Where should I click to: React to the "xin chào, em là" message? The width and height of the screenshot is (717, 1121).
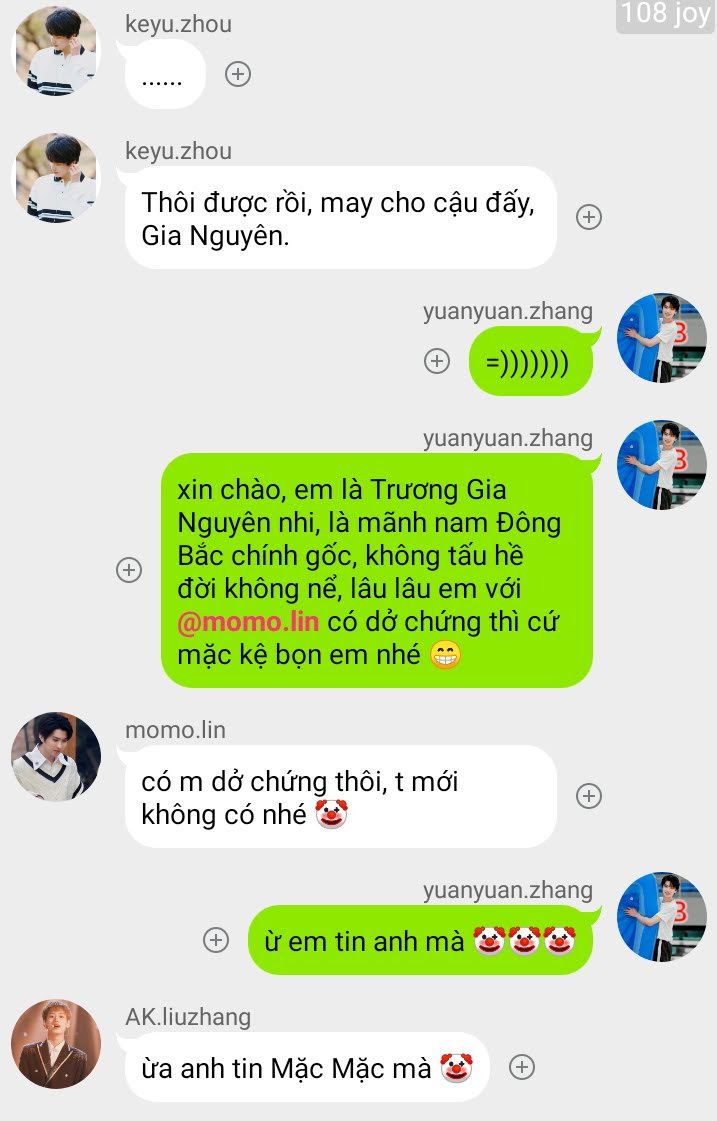(129, 570)
